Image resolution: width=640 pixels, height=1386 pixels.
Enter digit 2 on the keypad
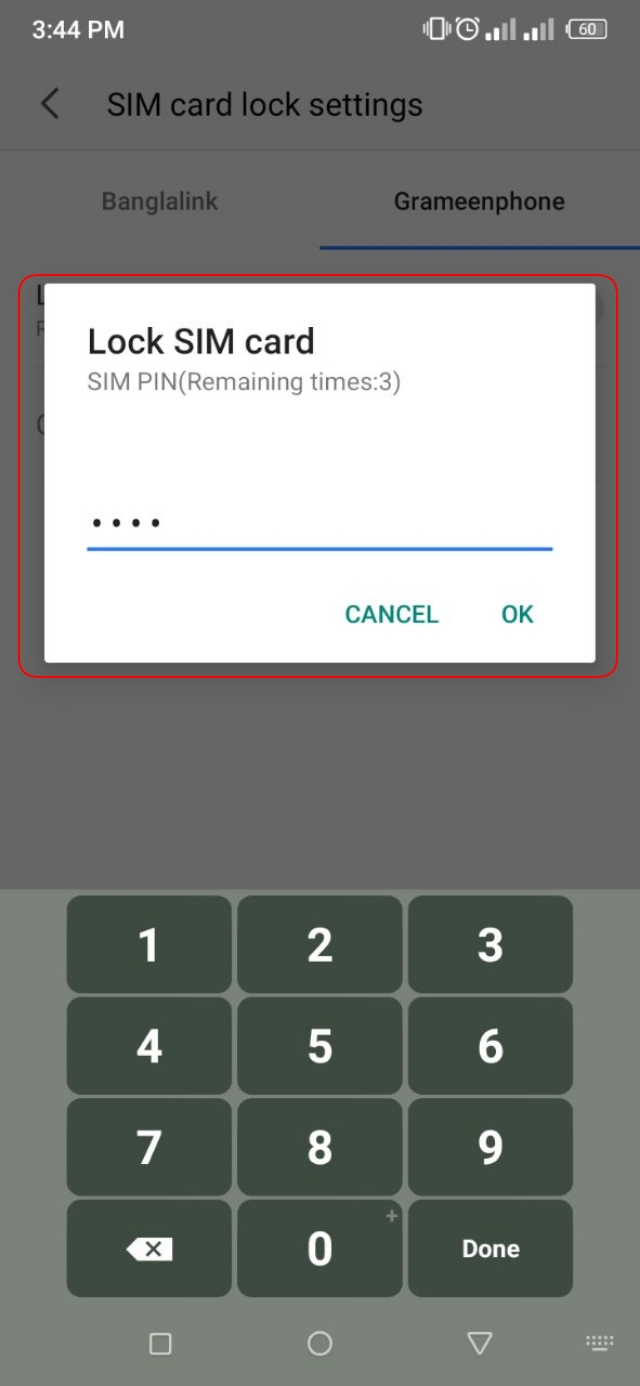pyautogui.click(x=319, y=945)
